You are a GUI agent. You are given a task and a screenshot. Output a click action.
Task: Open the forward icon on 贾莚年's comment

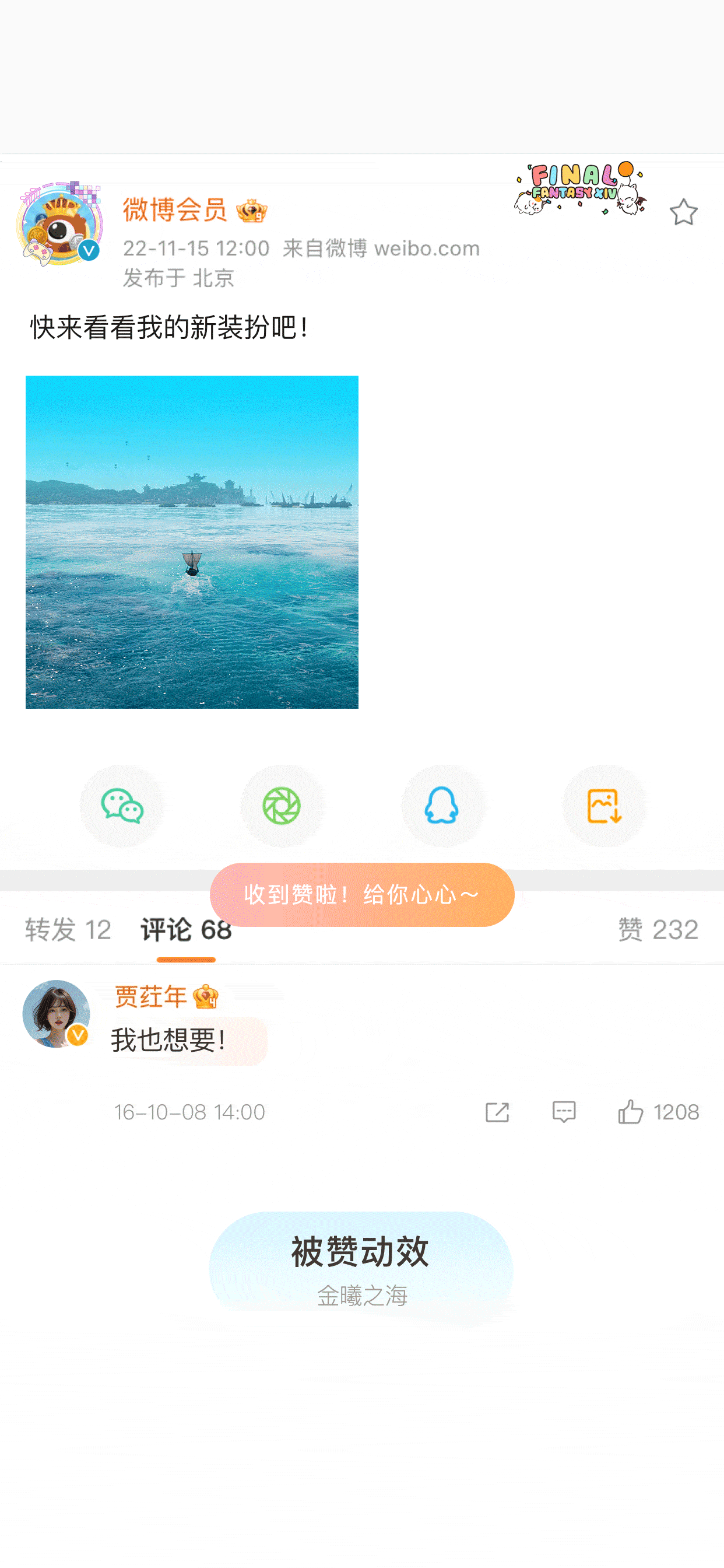(x=497, y=1111)
